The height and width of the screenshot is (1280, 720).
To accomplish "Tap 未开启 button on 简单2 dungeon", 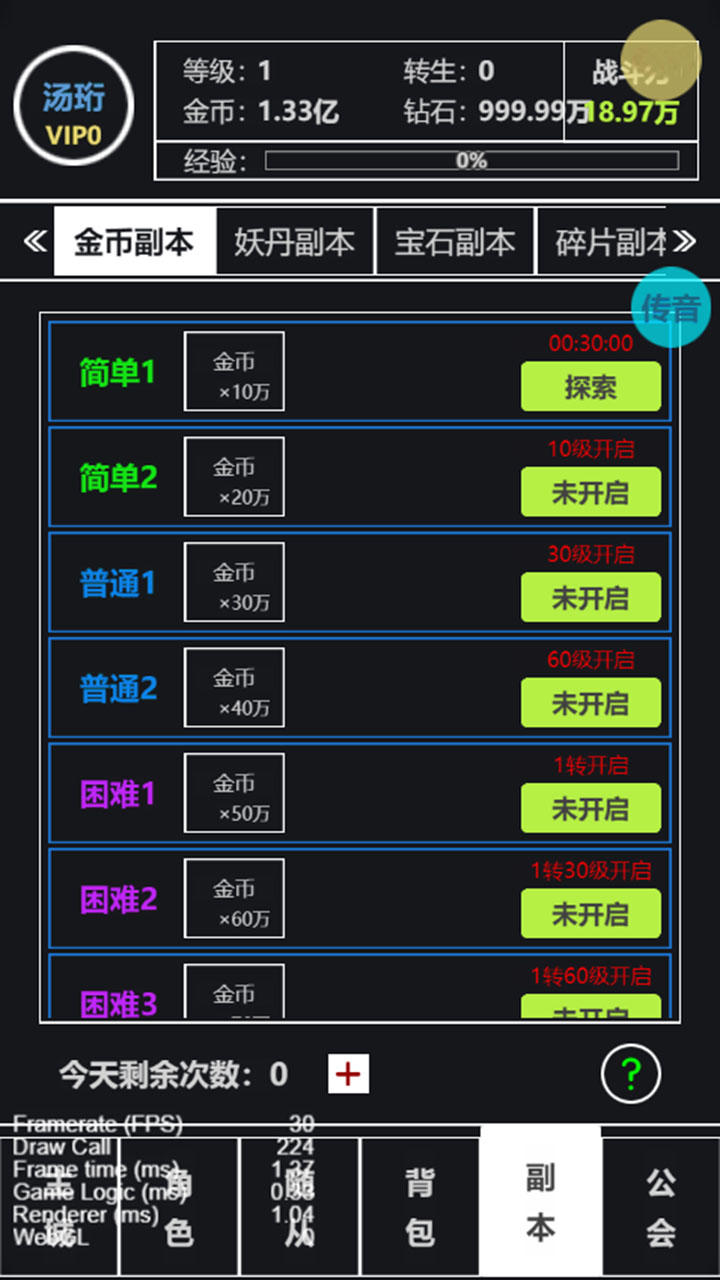I will [590, 492].
